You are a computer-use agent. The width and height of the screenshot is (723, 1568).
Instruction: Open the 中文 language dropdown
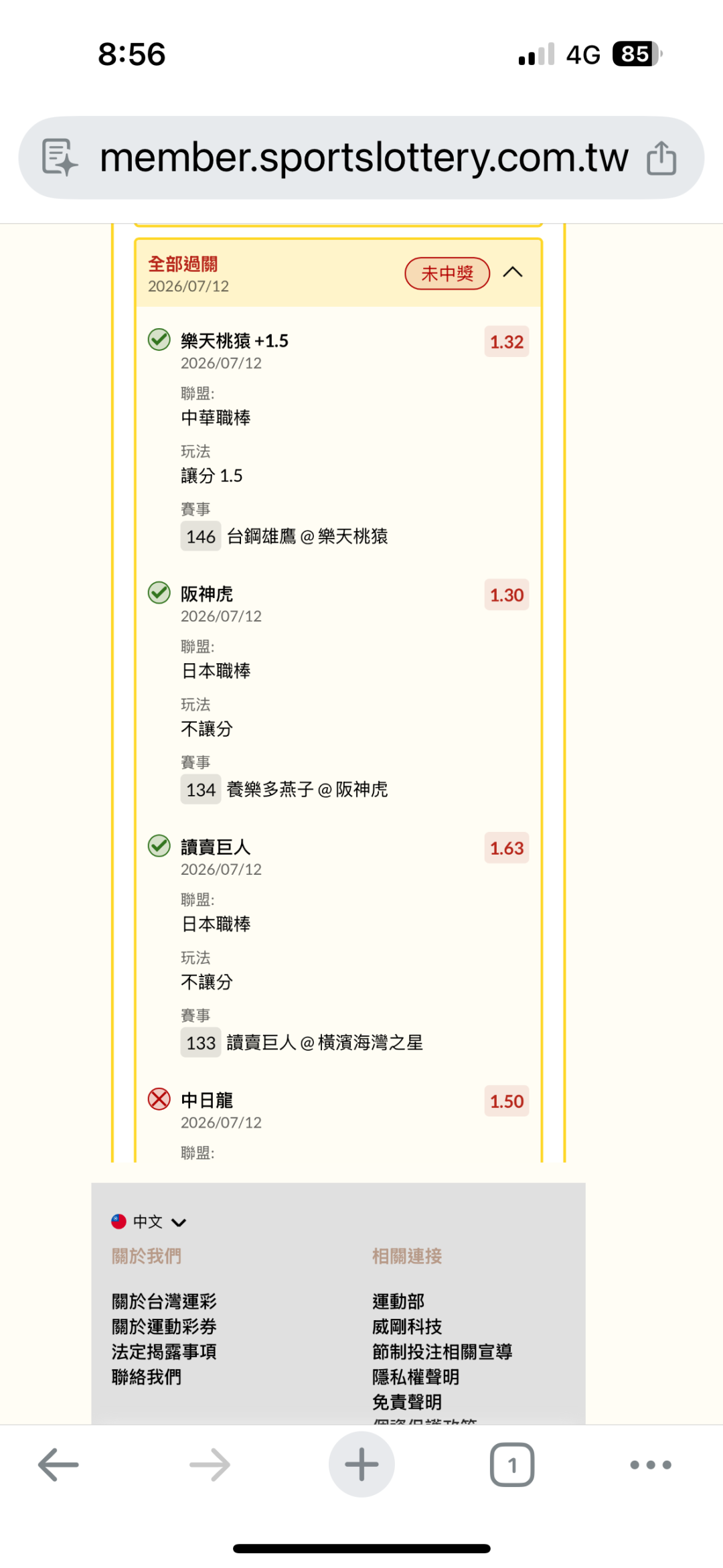tap(149, 1222)
